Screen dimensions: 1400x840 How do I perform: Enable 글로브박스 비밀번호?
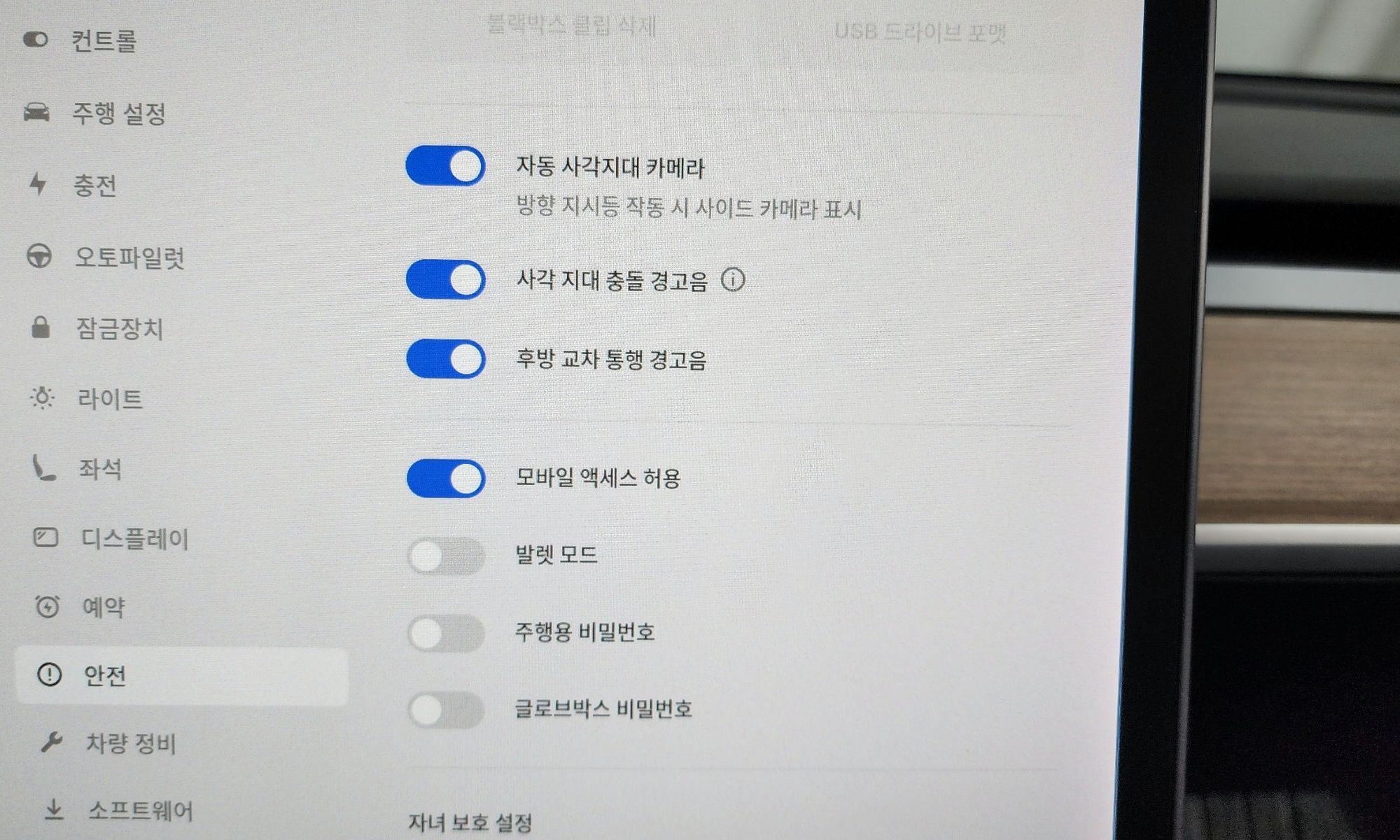[x=446, y=710]
